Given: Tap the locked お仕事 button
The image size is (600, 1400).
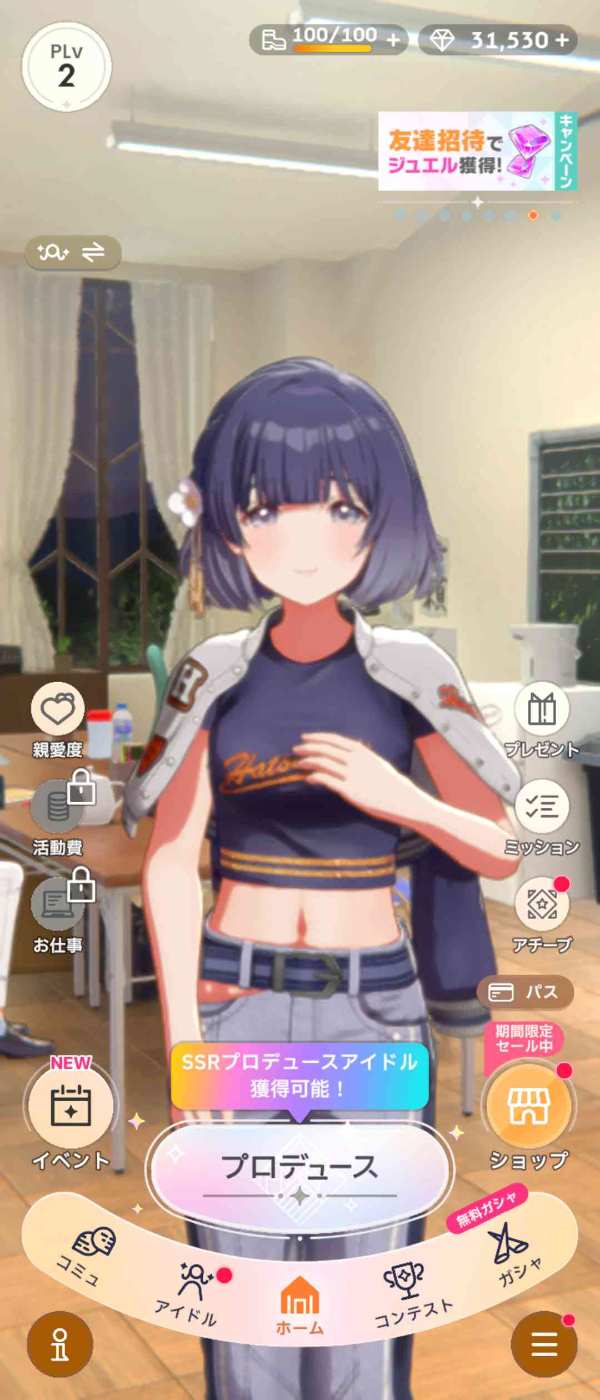Looking at the screenshot, I should pyautogui.click(x=58, y=911).
